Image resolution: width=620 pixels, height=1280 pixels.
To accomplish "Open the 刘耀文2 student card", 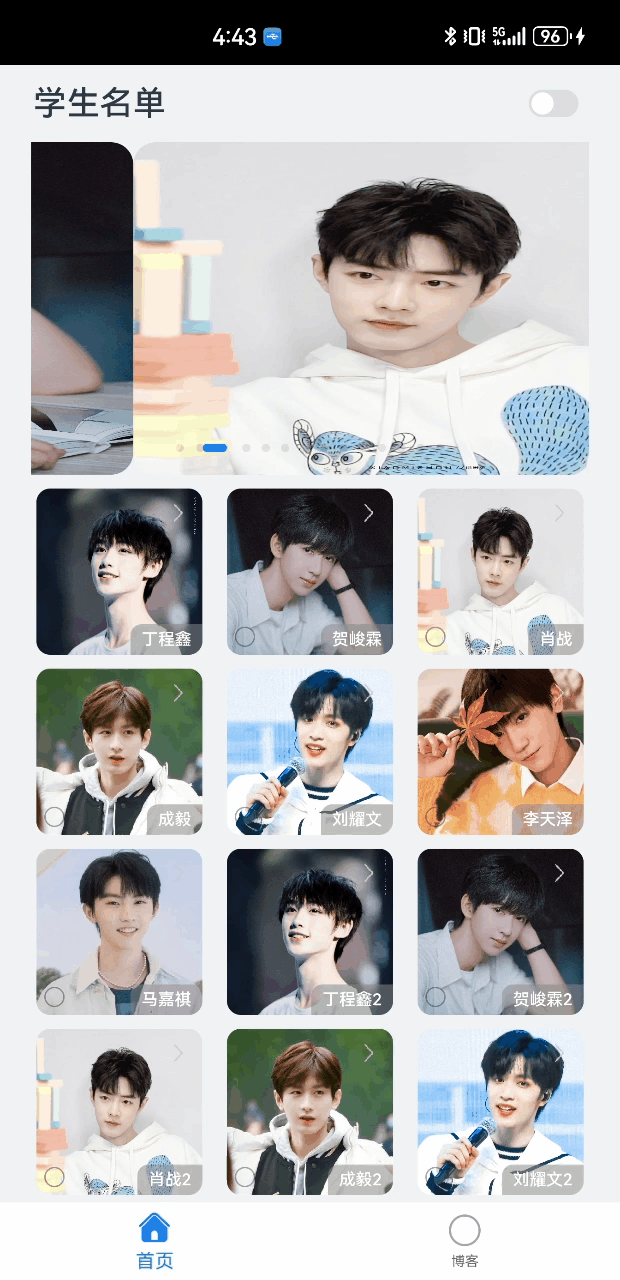I will (500, 1111).
